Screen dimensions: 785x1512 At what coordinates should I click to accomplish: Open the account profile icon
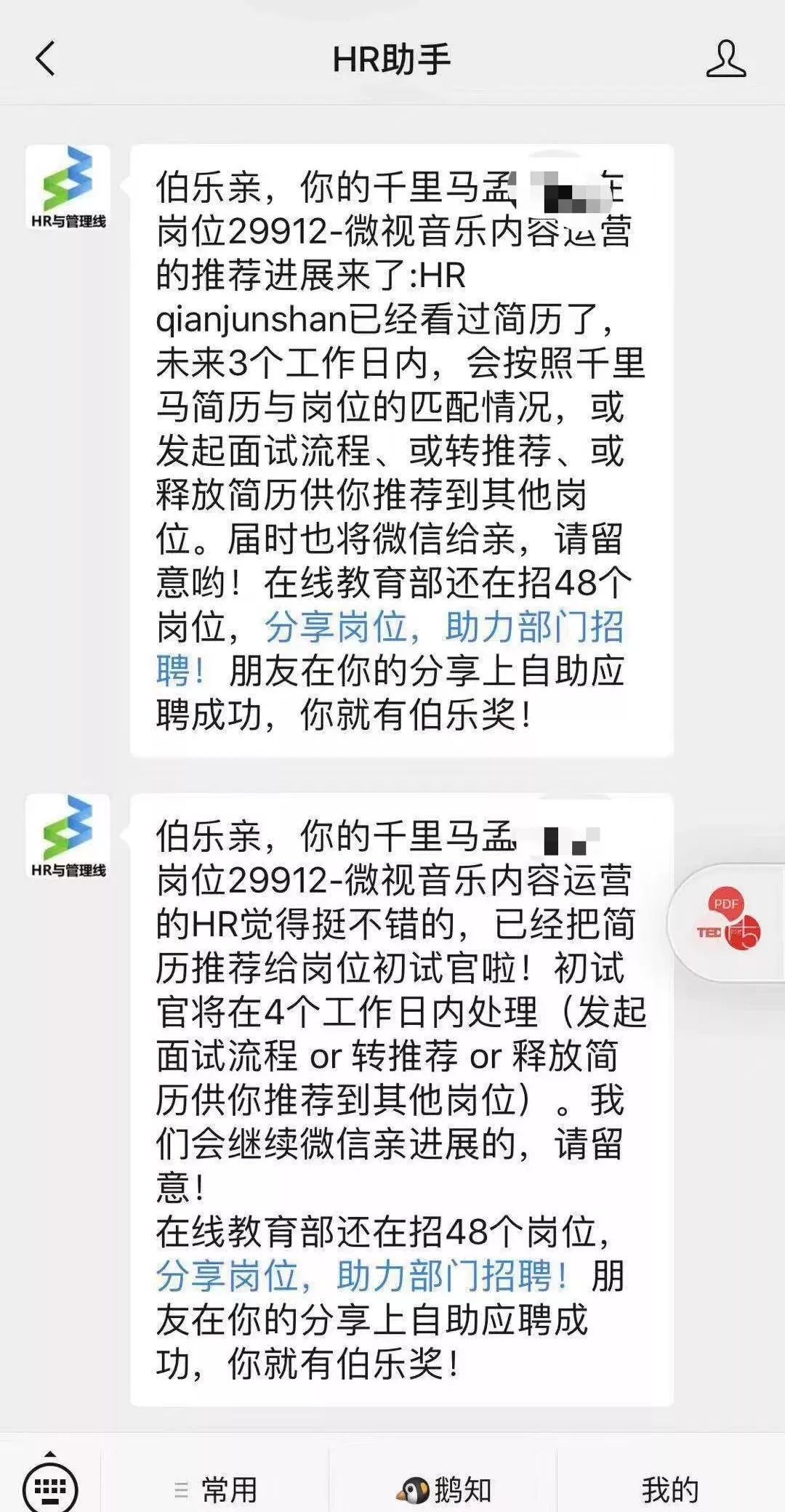pyautogui.click(x=725, y=59)
